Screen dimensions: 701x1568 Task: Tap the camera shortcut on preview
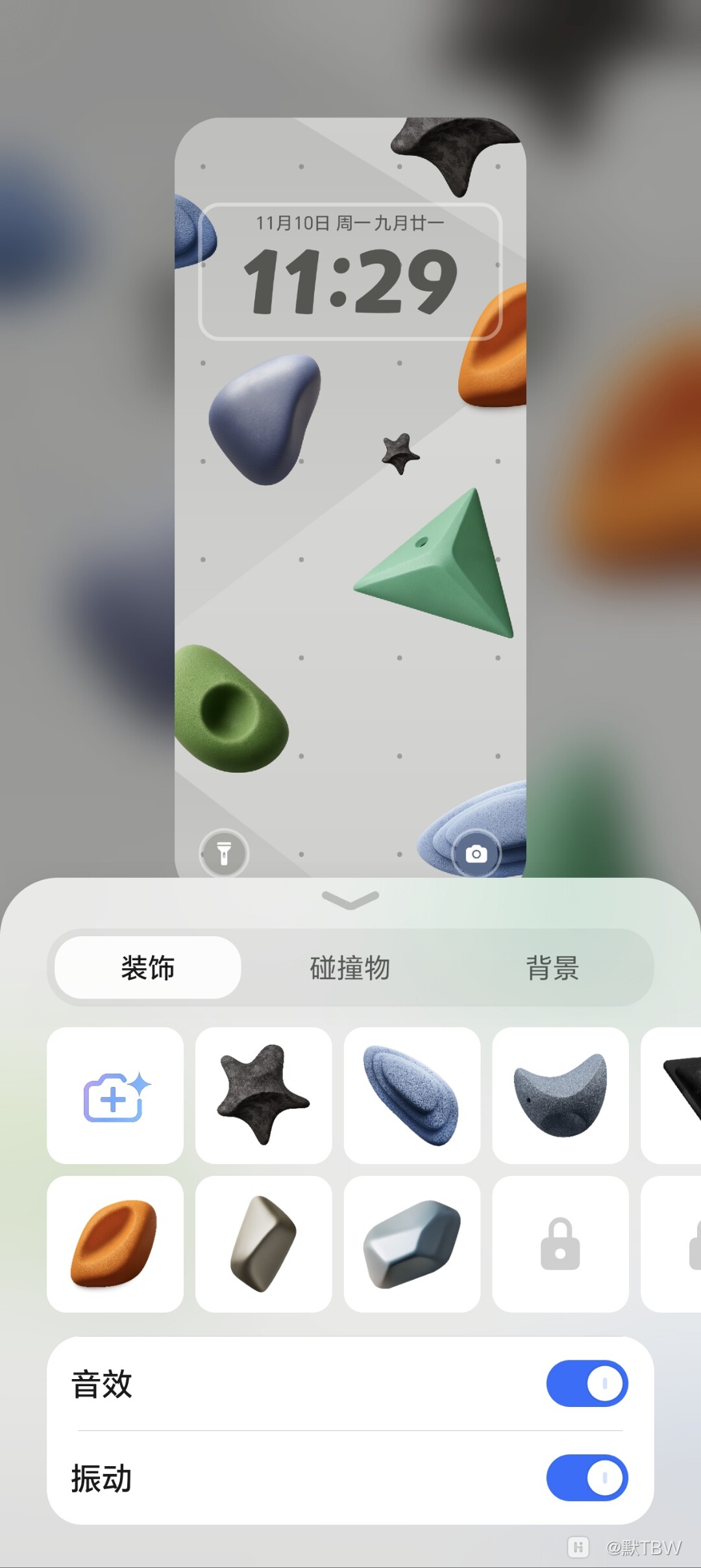click(476, 854)
